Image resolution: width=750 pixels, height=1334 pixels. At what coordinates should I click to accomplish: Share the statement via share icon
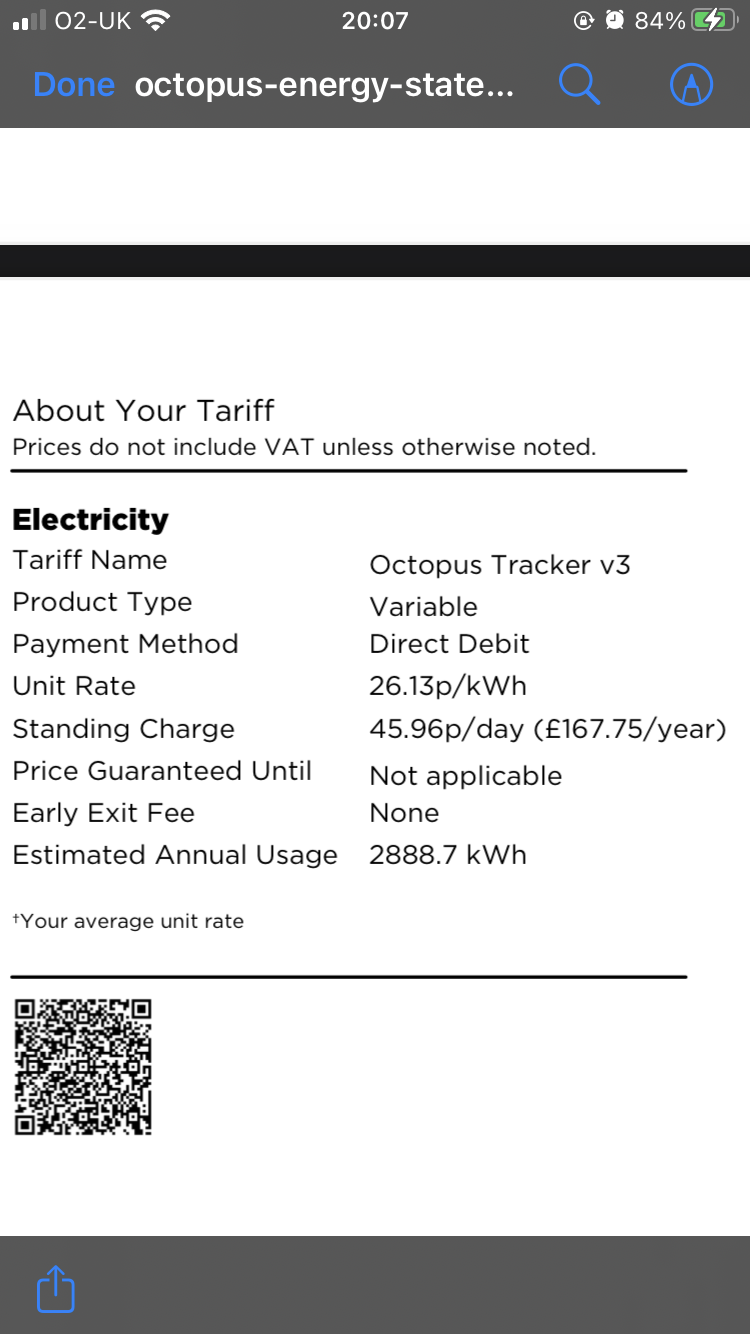[56, 1288]
